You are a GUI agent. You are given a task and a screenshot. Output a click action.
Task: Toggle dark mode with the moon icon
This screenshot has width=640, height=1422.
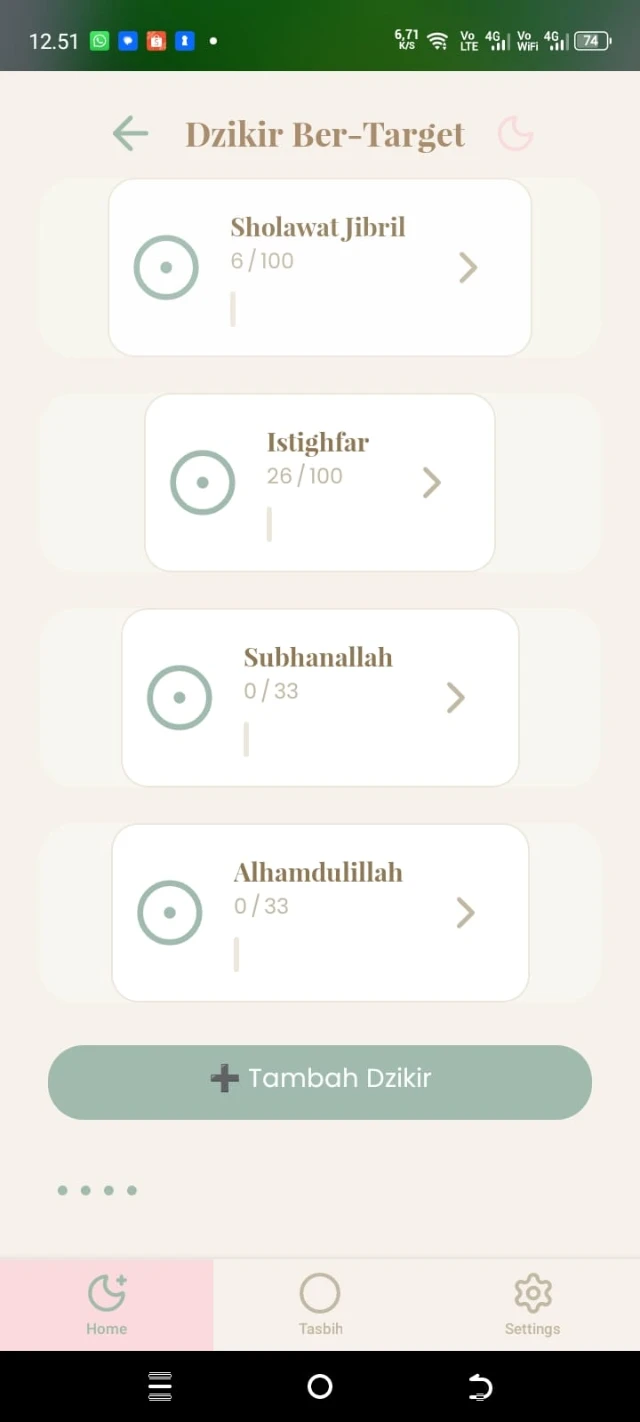[x=515, y=133]
